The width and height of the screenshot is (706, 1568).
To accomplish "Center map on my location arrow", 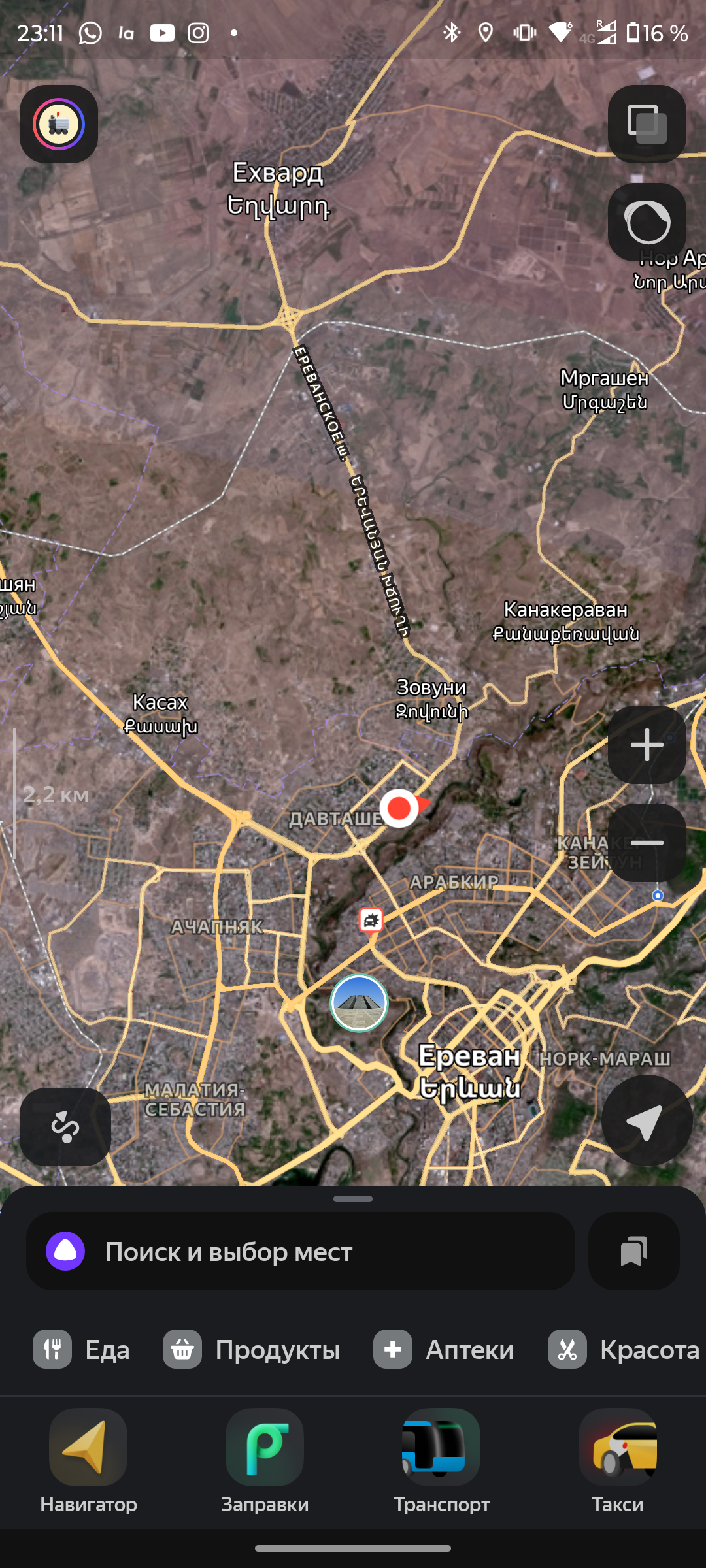I will [x=647, y=1121].
